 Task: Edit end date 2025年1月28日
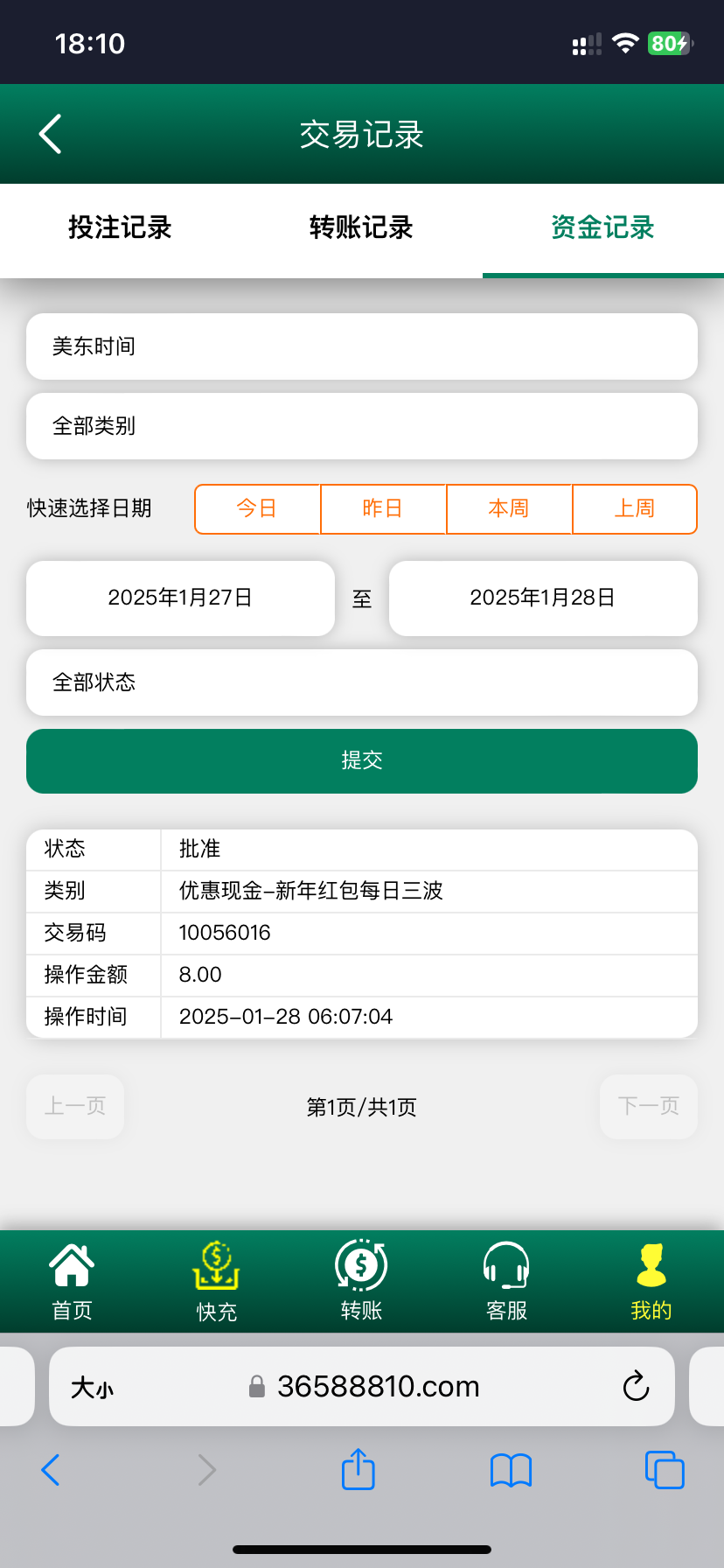pyautogui.click(x=542, y=598)
